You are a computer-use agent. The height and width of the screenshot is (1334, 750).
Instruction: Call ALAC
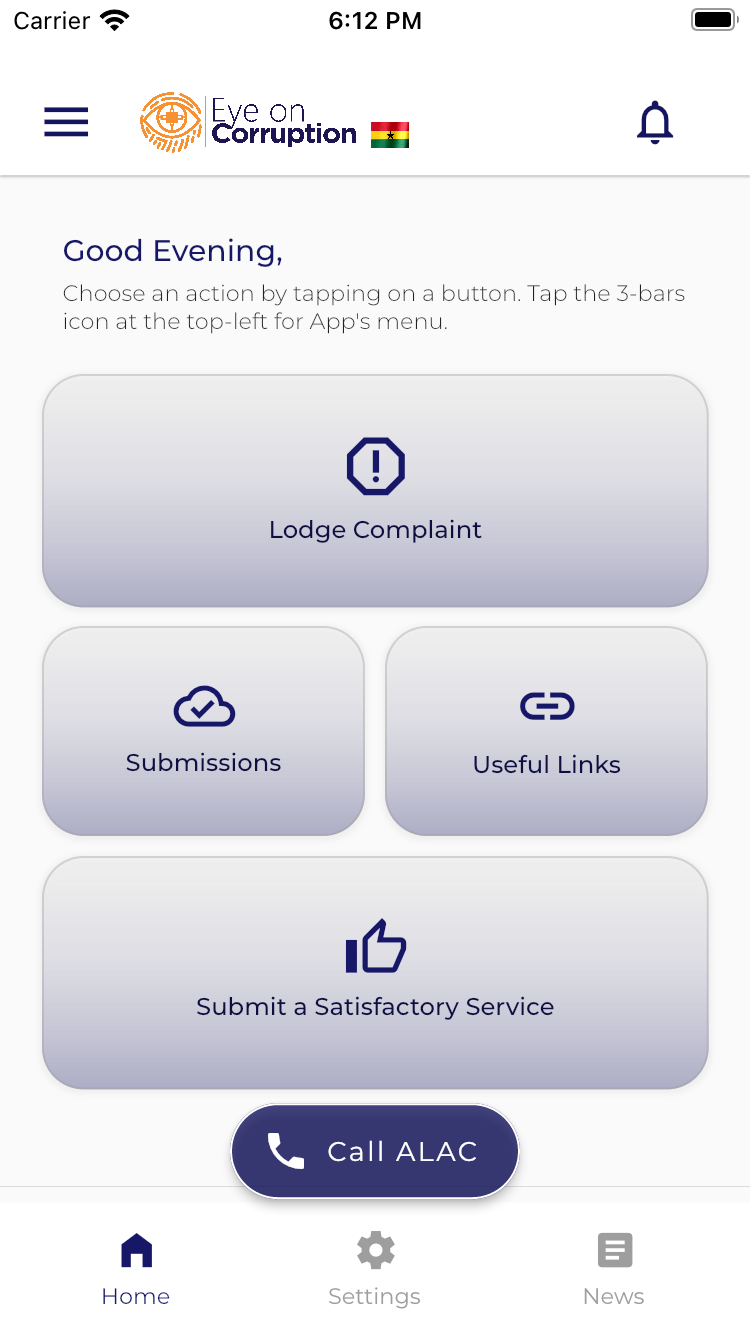click(x=375, y=1151)
